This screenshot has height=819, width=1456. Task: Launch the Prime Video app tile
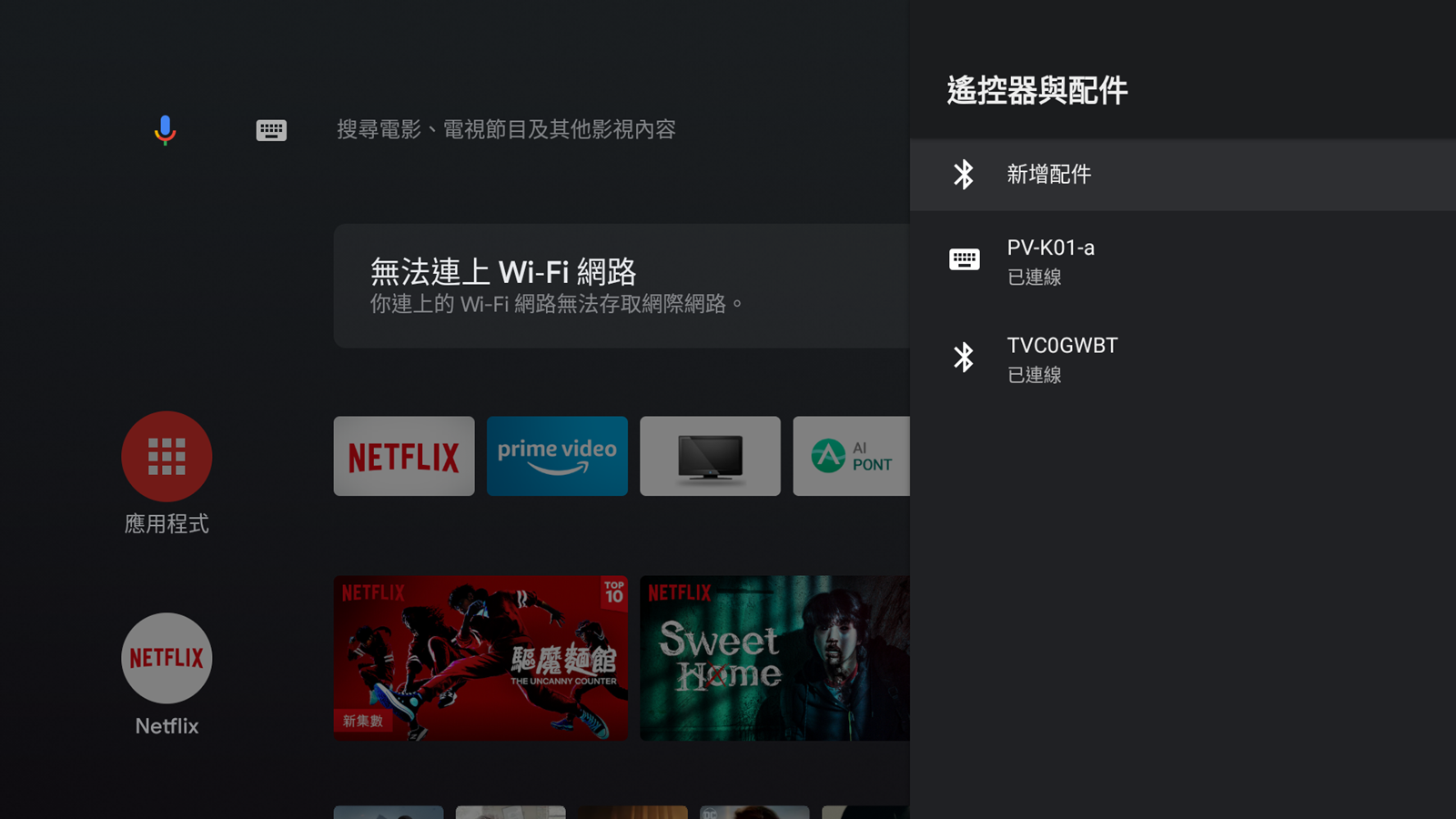click(557, 456)
